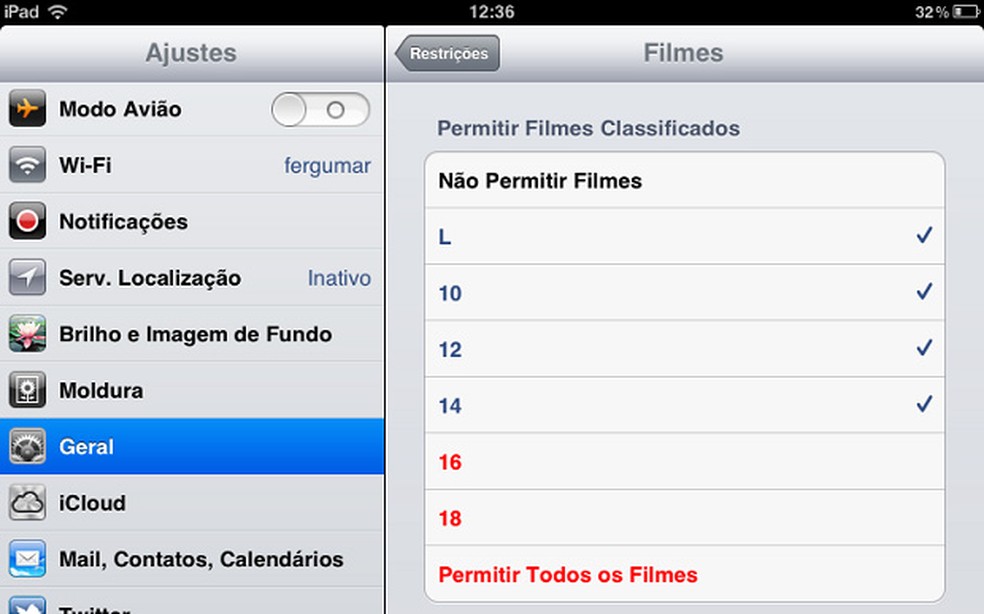The image size is (984, 614).
Task: Toggle the Modo Avião switch
Action: (x=320, y=109)
